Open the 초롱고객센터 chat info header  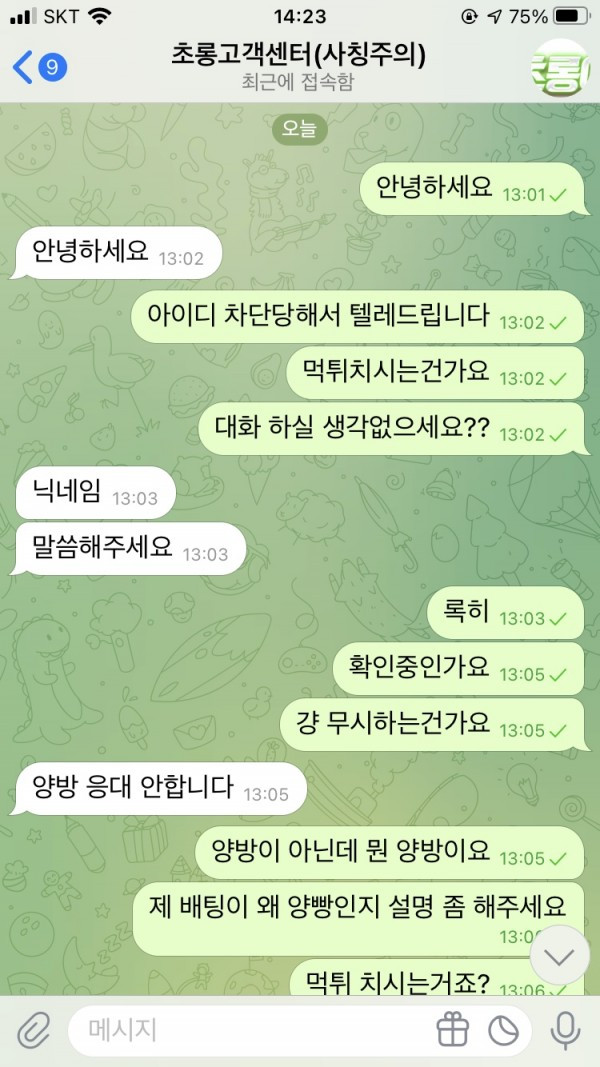[298, 67]
